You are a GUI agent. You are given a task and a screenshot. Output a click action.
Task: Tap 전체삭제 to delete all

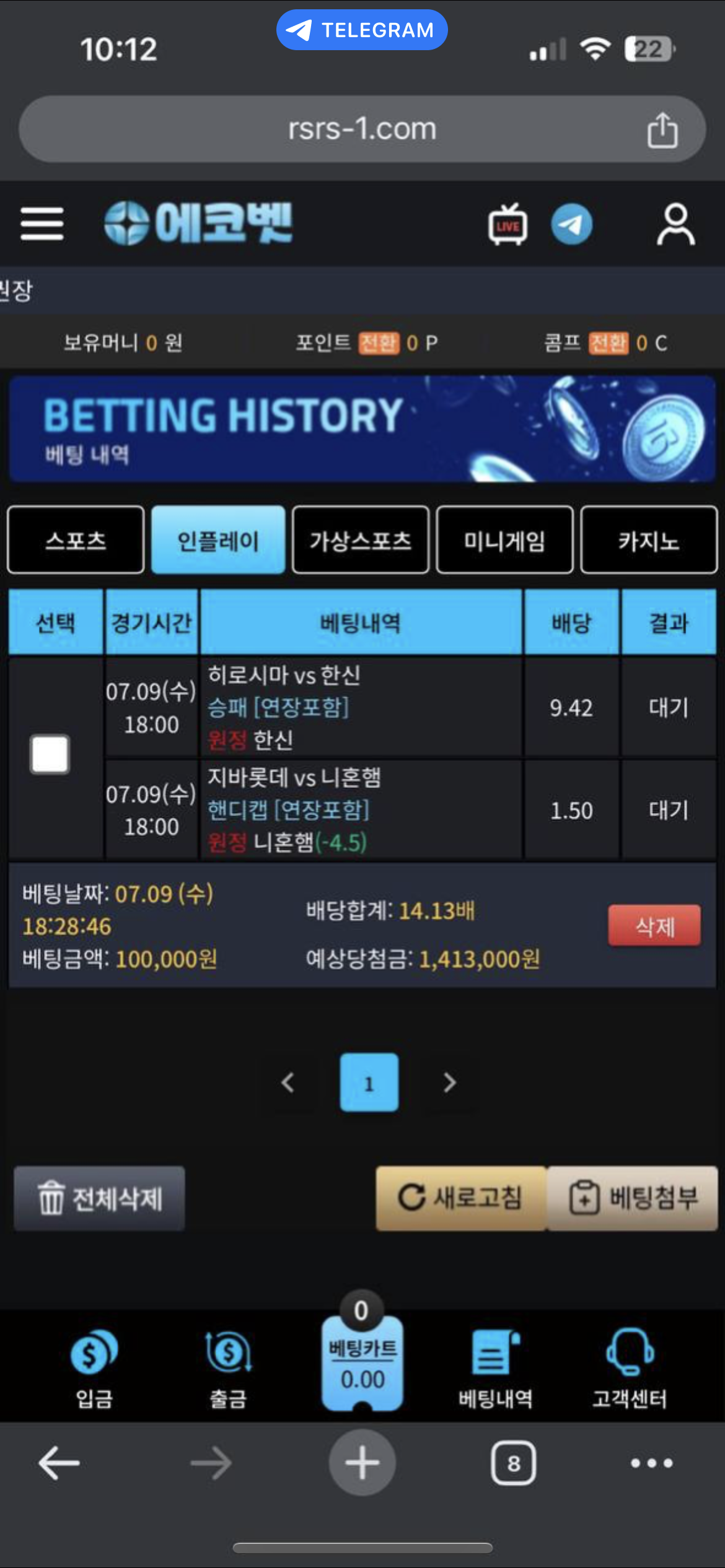click(99, 1198)
